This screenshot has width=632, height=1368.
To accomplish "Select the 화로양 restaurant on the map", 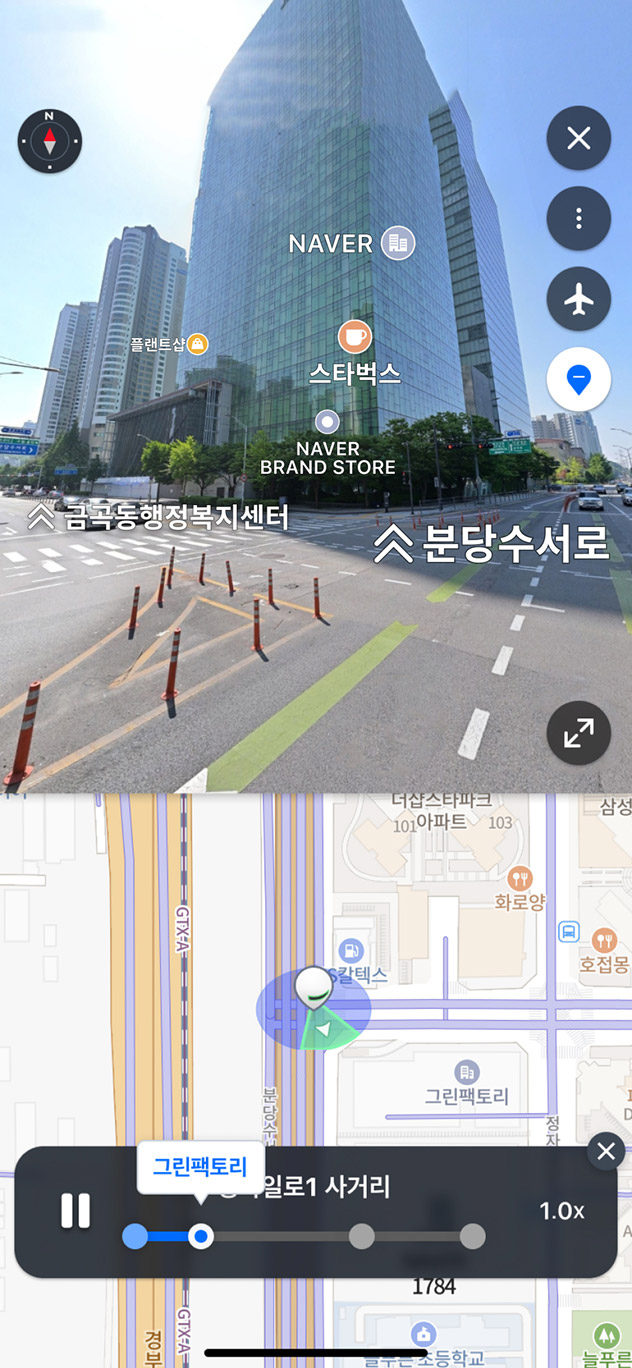I will [x=520, y=880].
